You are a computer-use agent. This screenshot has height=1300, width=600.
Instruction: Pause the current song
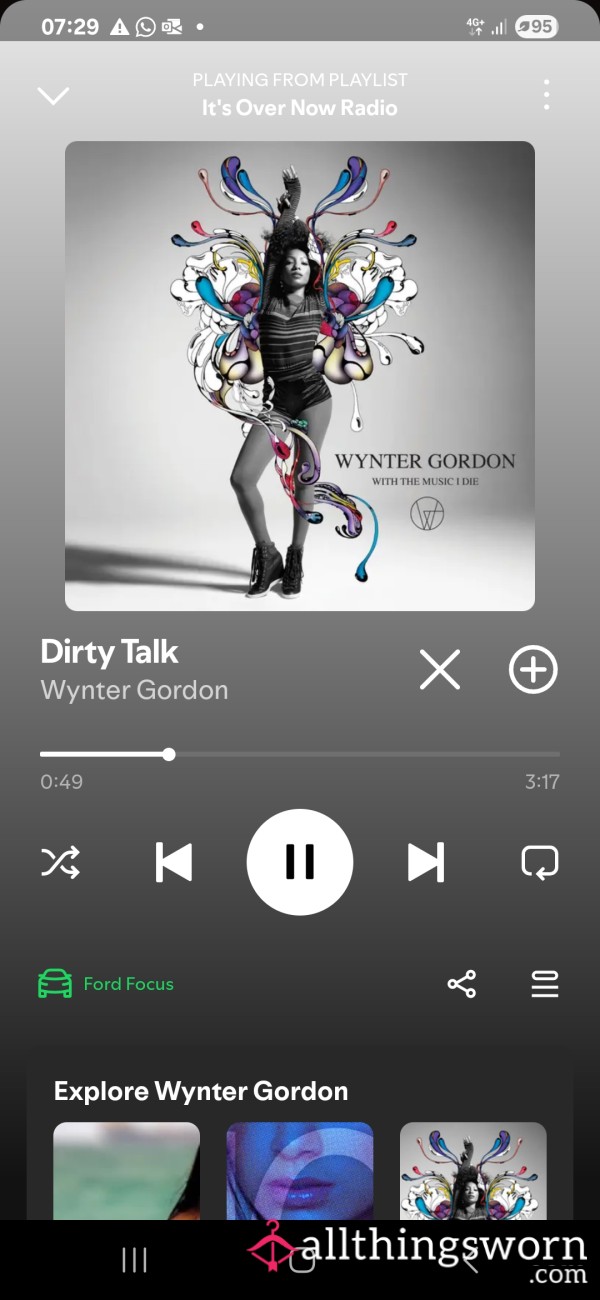300,862
